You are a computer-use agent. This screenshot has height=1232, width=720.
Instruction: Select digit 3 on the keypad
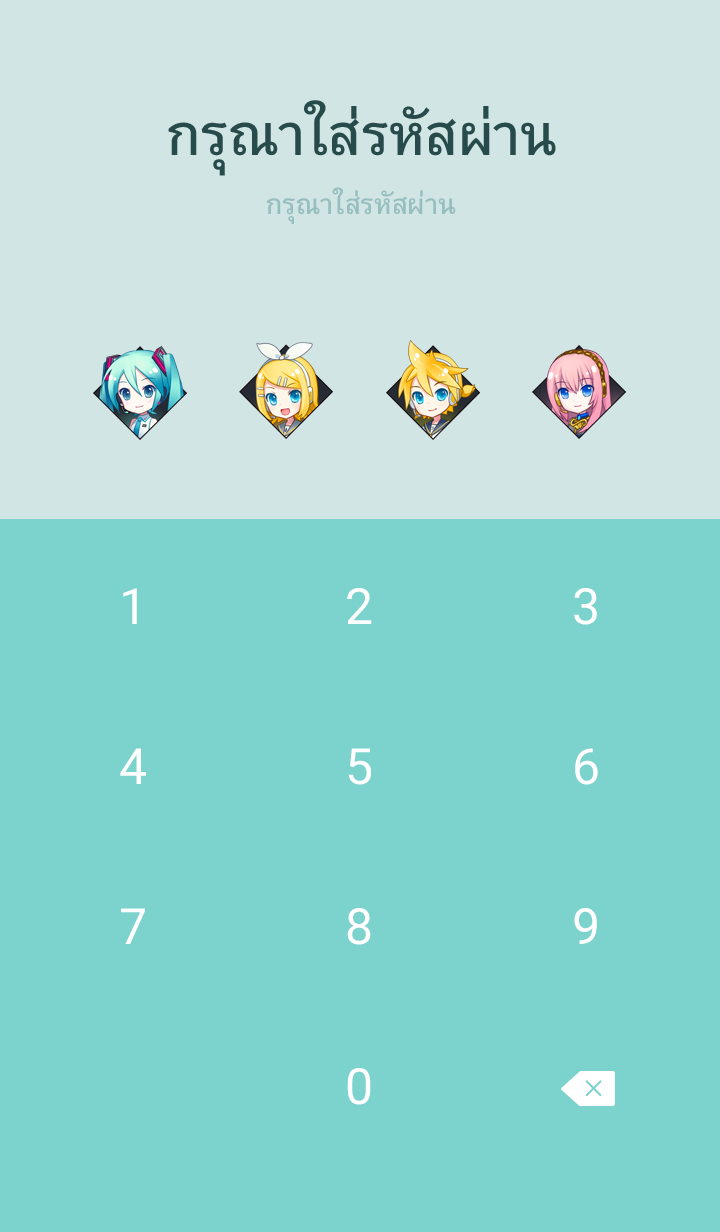585,607
